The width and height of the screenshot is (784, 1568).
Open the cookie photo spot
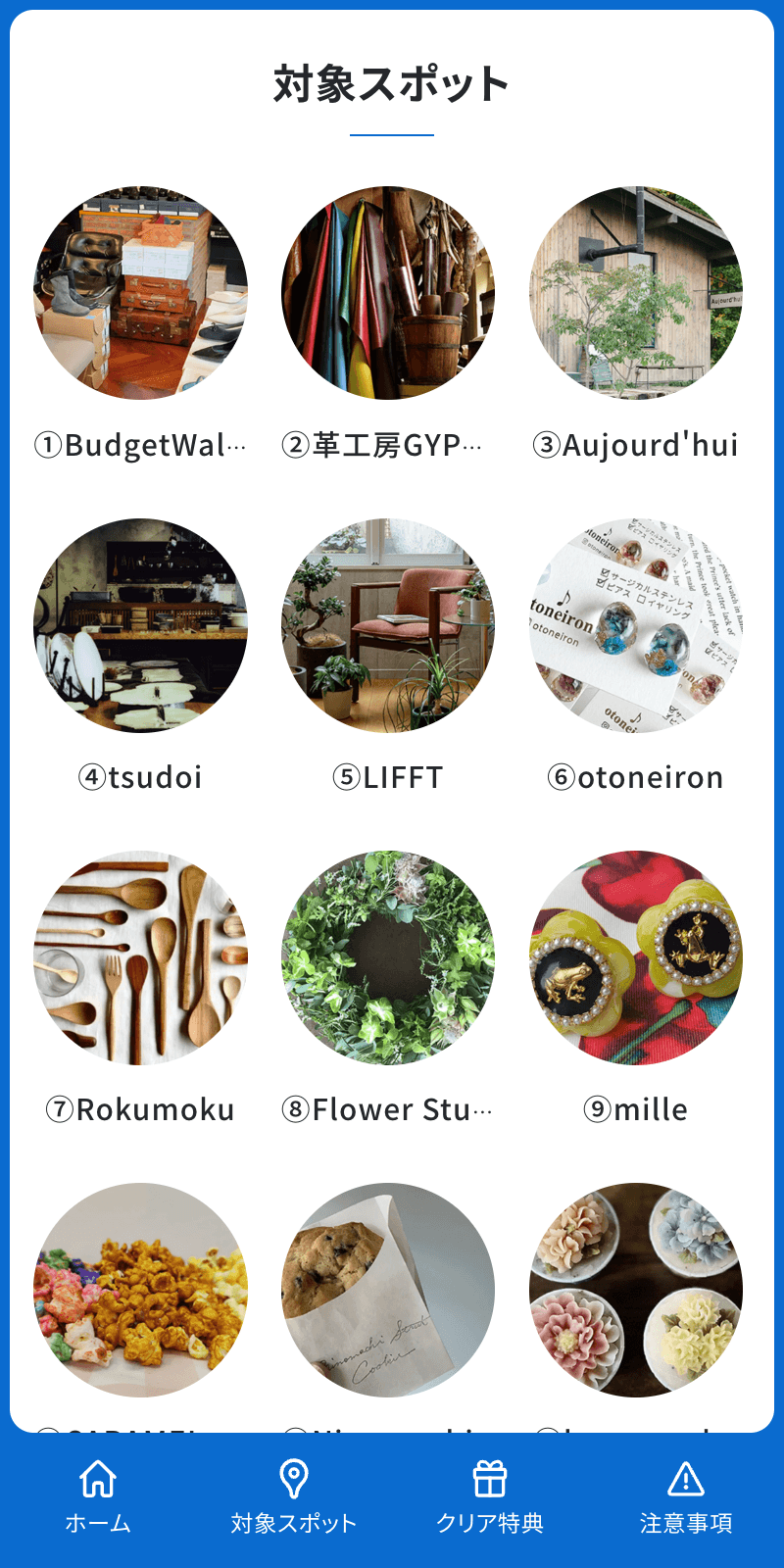(x=388, y=1290)
